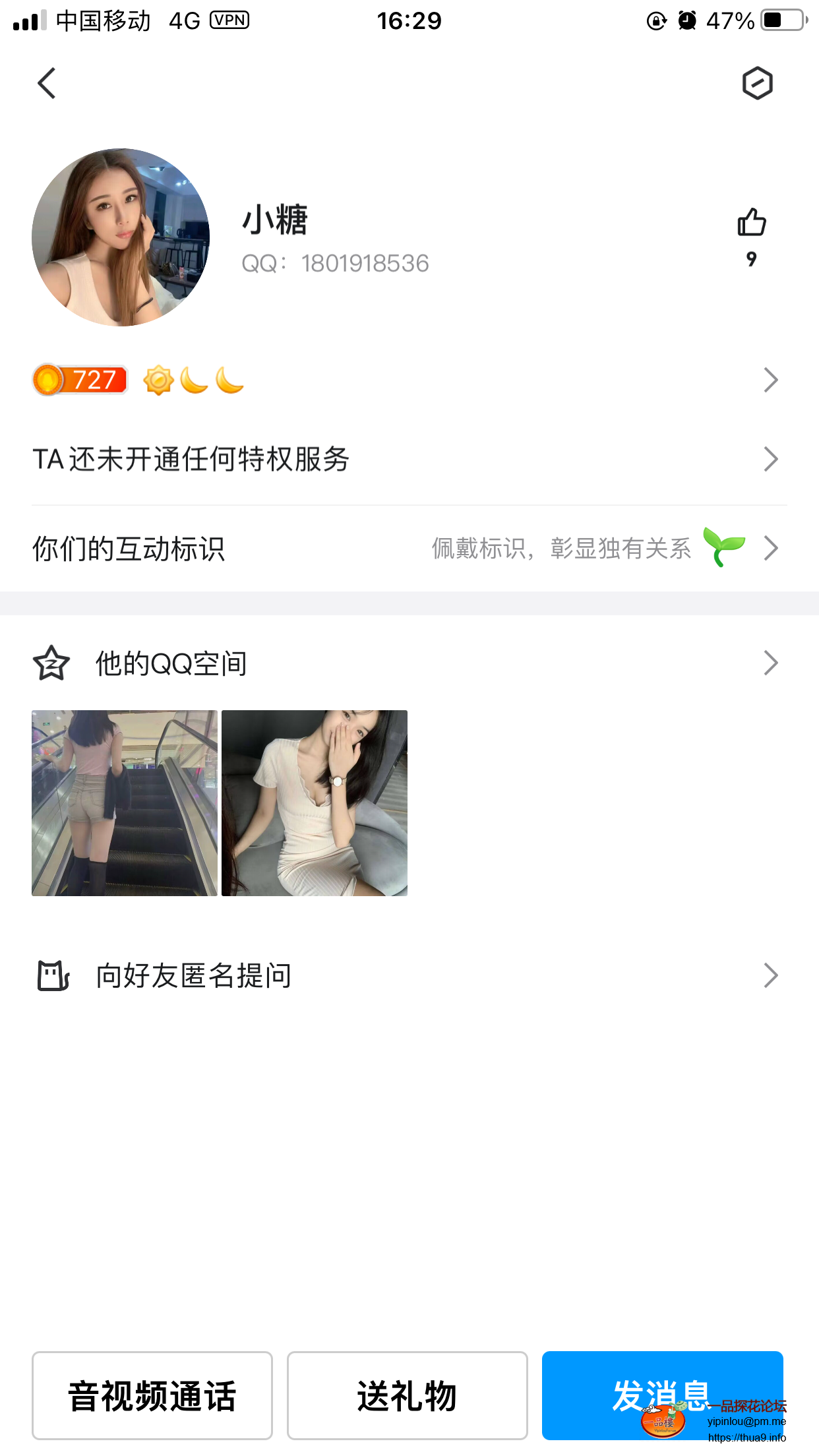Open the escalator photo in QQ空间
This screenshot has height=1456, width=819.
click(x=125, y=803)
